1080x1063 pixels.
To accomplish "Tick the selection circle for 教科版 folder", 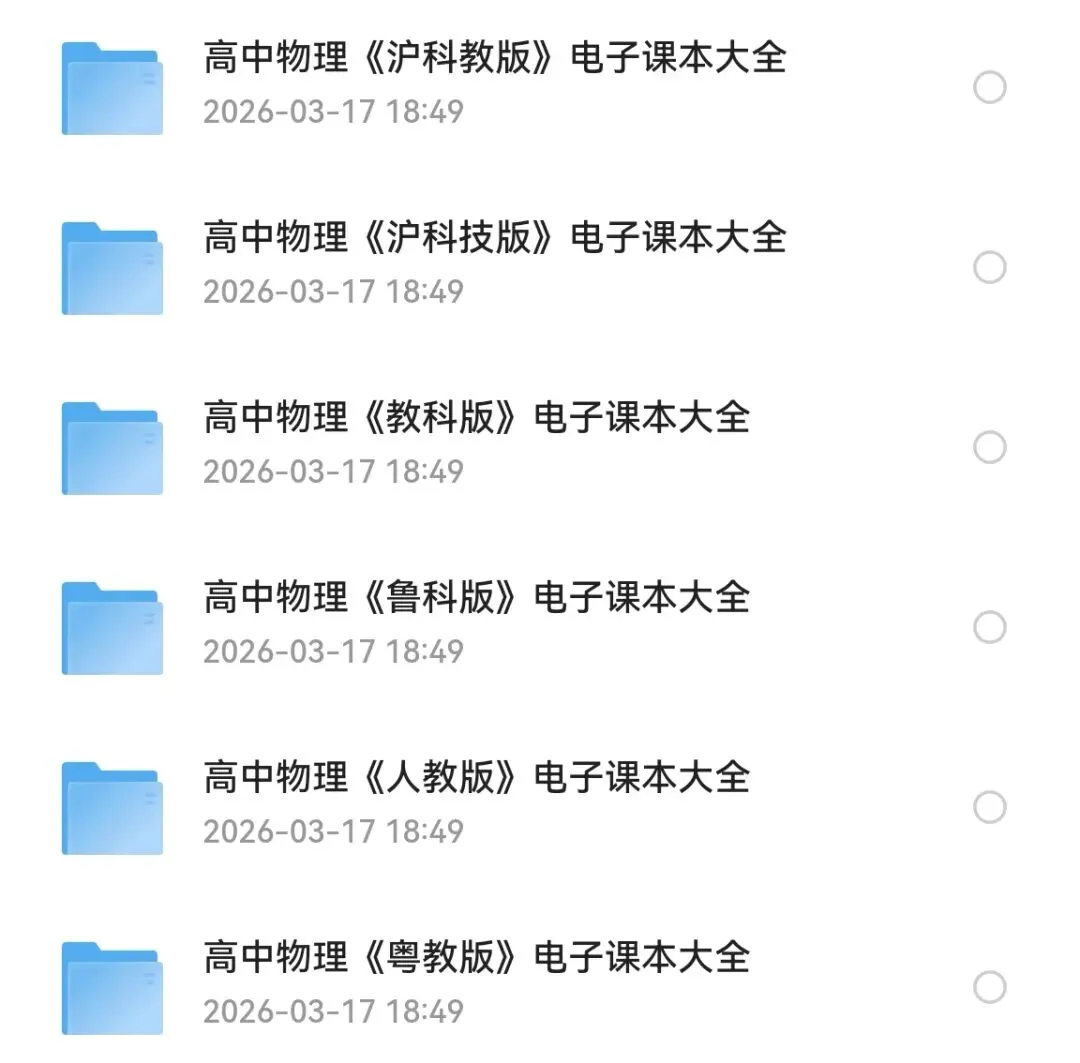I will click(x=990, y=448).
